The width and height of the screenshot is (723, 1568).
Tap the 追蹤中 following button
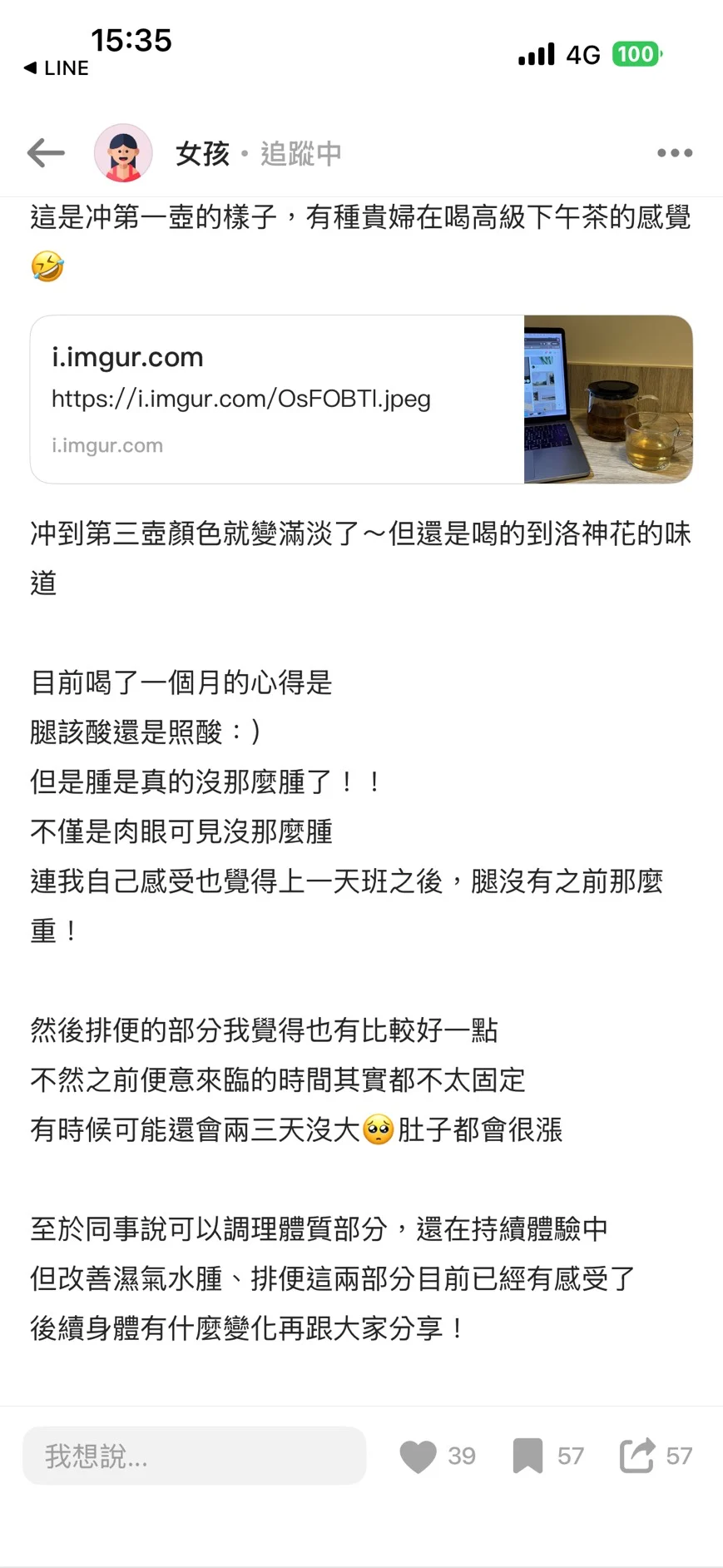coord(300,154)
